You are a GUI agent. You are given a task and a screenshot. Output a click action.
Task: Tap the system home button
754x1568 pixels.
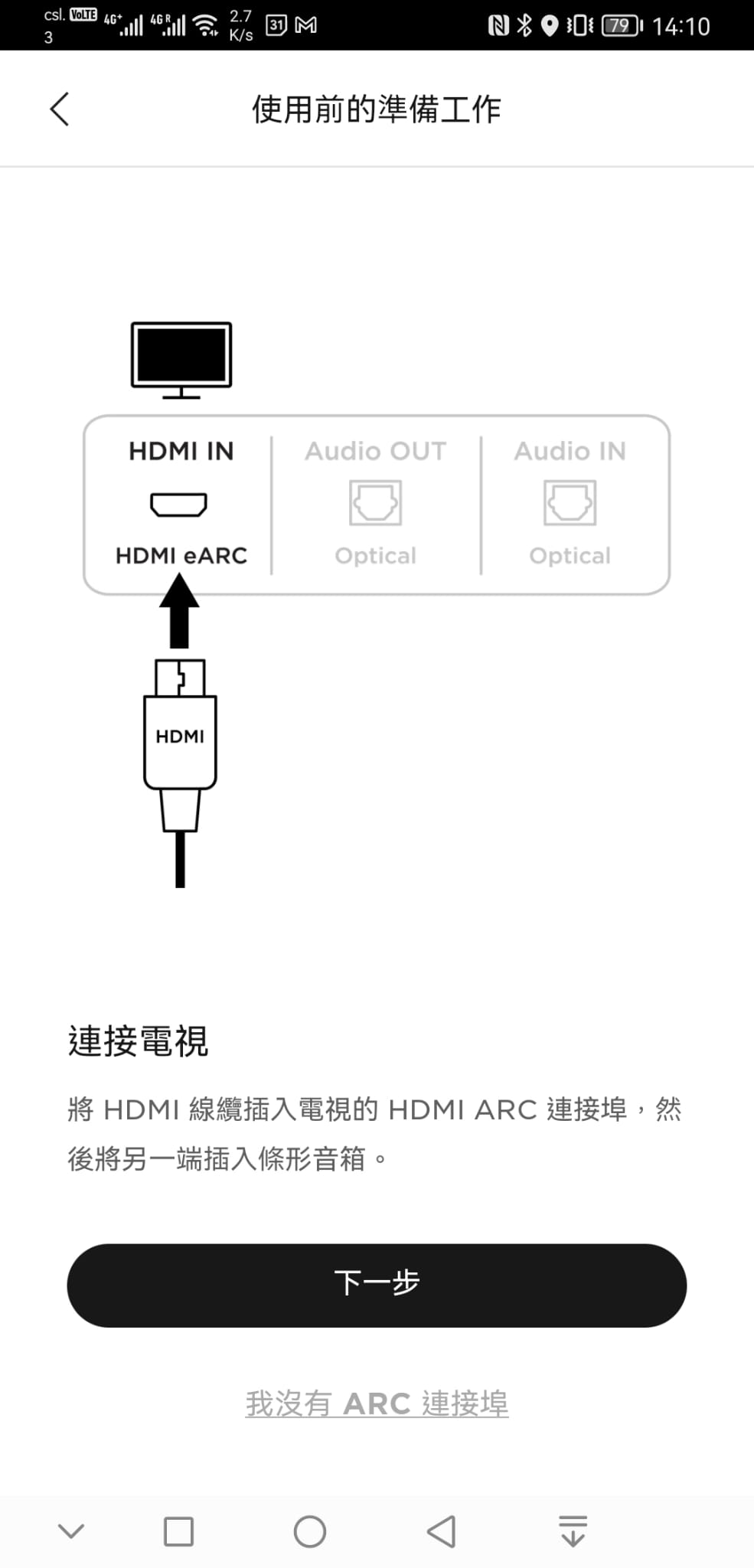point(310,1531)
